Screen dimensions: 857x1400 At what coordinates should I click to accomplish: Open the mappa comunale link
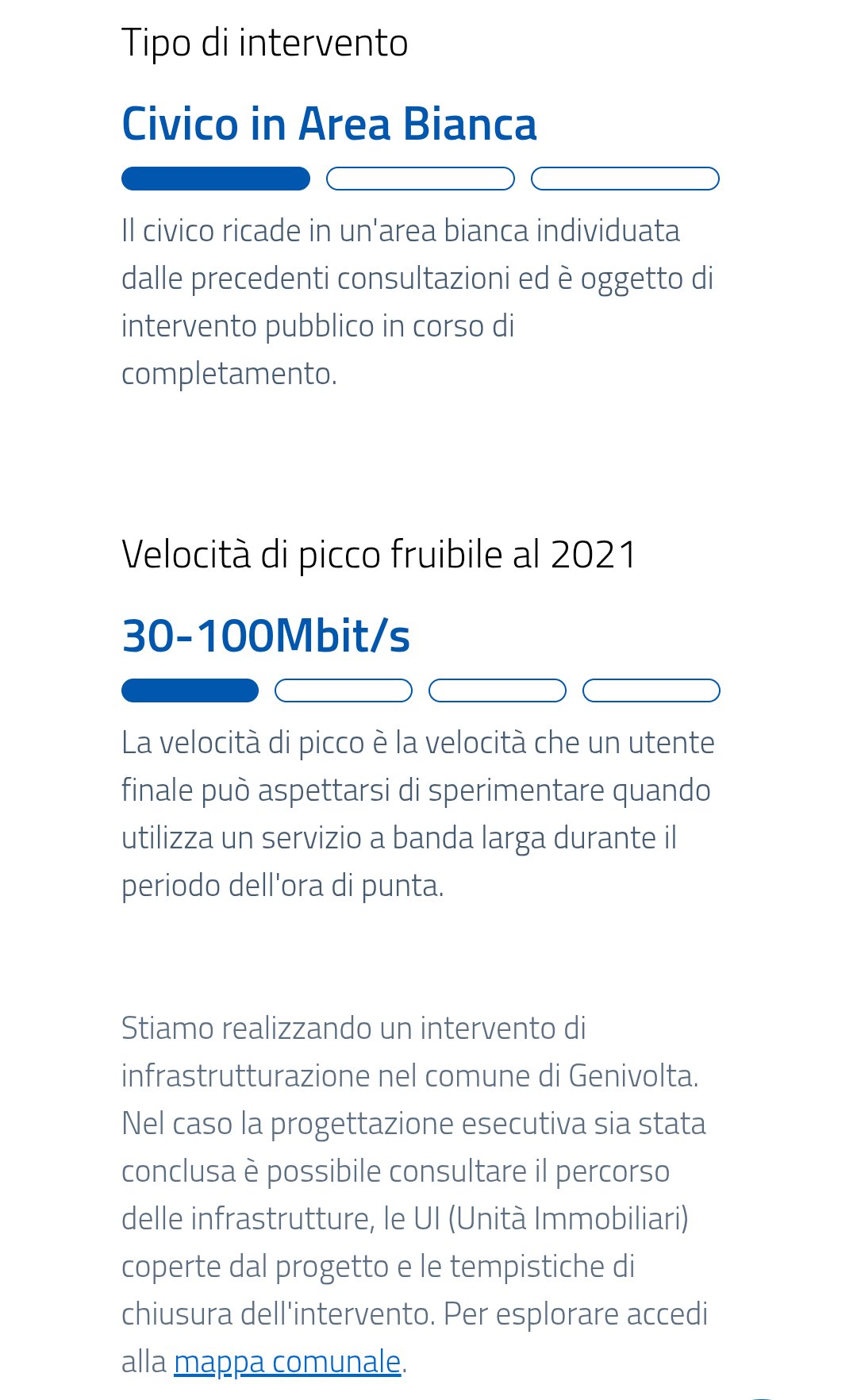[287, 1361]
